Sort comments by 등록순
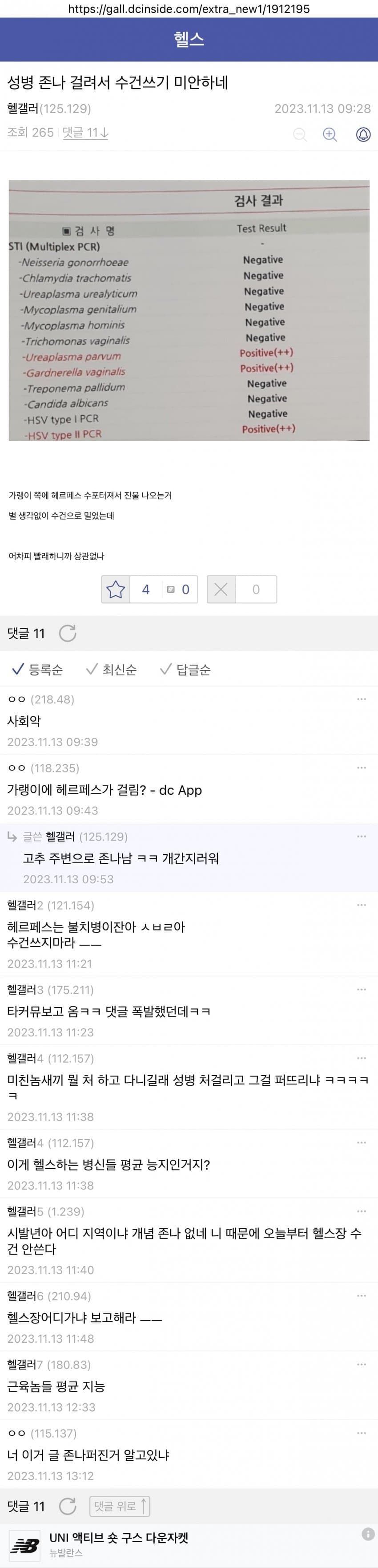Image resolution: width=378 pixels, height=1568 pixels. (38, 670)
